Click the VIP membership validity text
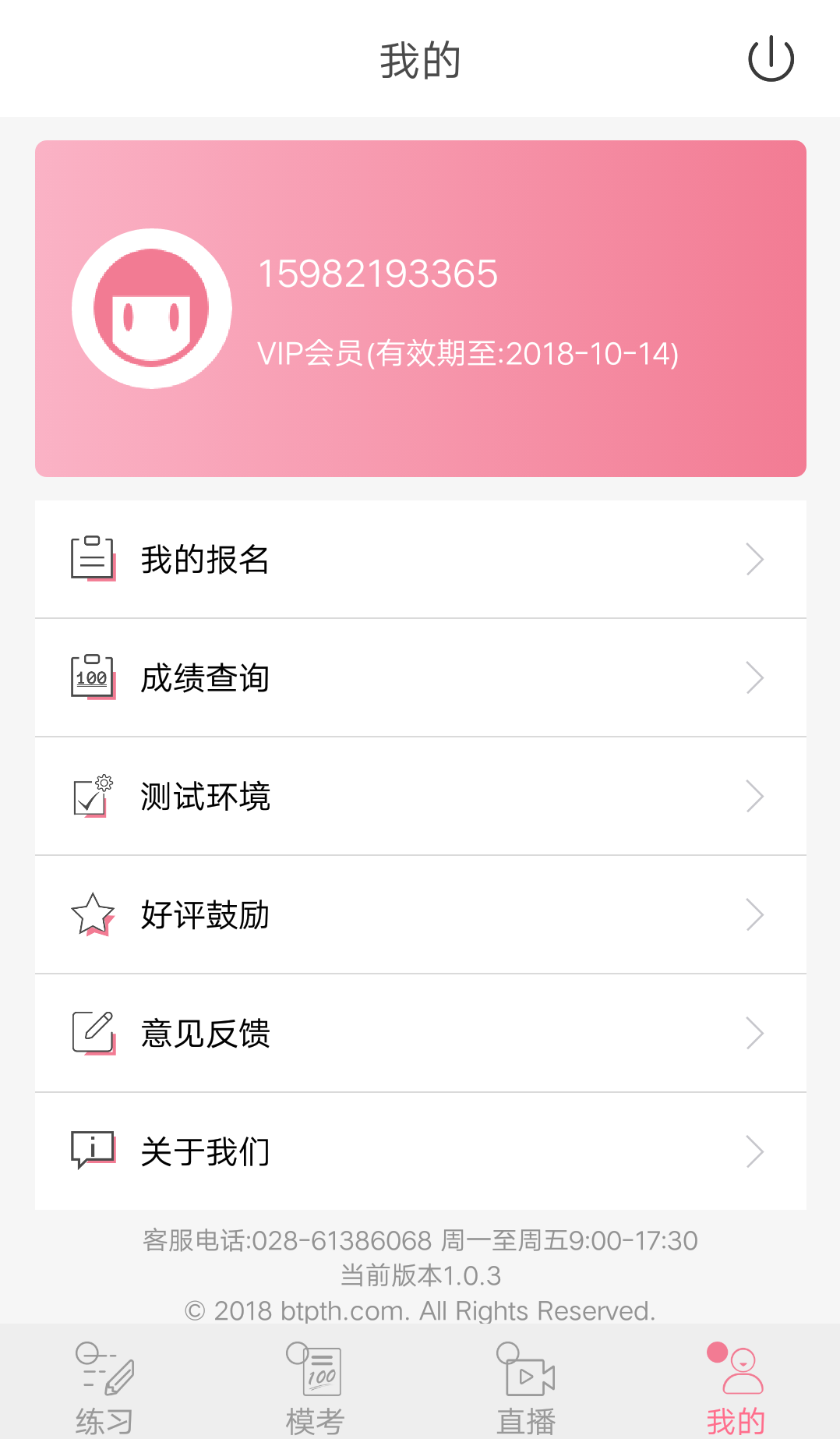The height and width of the screenshot is (1439, 840). [469, 352]
